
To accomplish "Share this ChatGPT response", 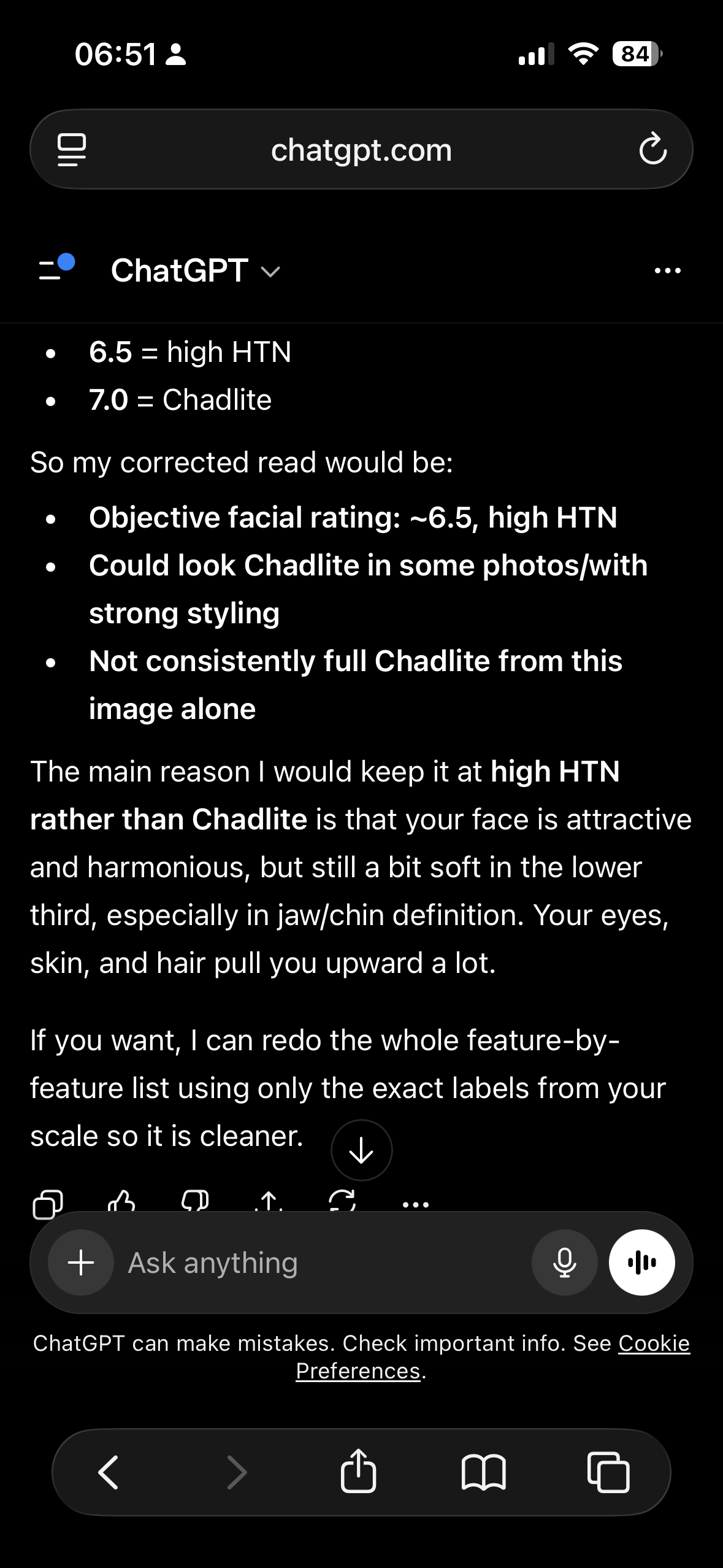I will (269, 1201).
